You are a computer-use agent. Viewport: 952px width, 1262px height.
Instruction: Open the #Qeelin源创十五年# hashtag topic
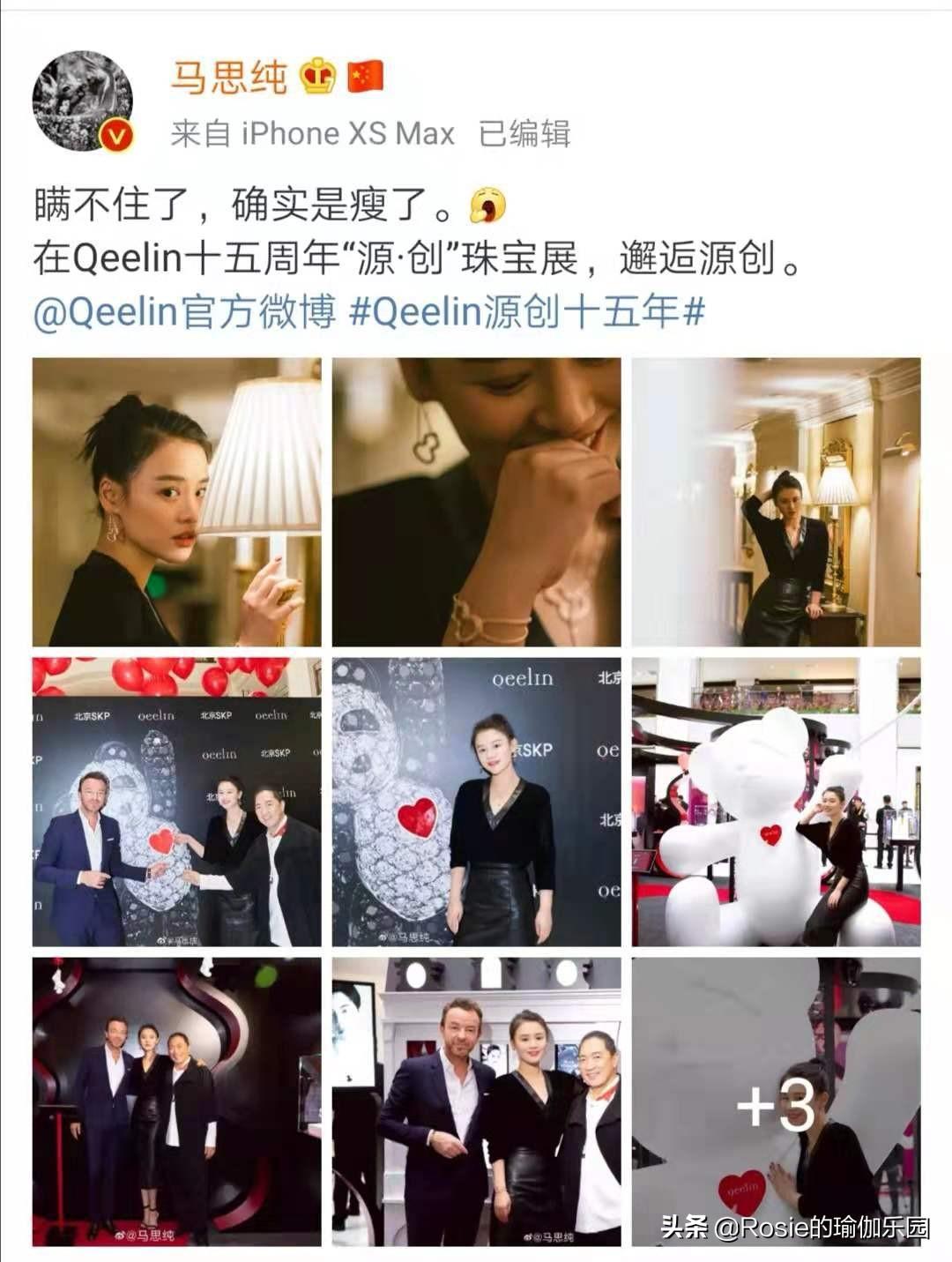[x=527, y=311]
